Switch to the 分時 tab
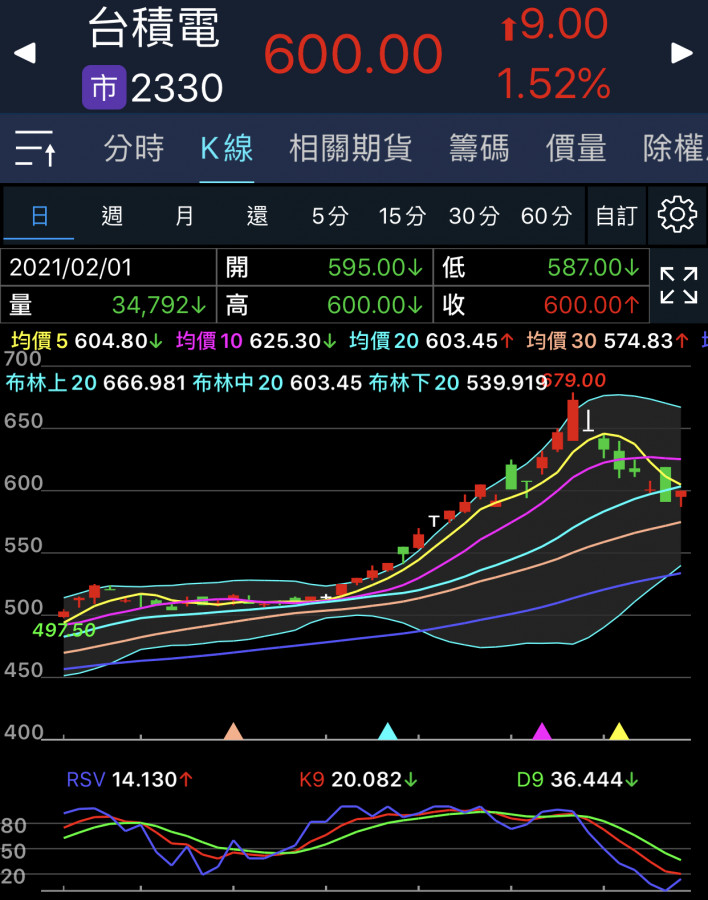Image resolution: width=708 pixels, height=900 pixels. tap(133, 149)
